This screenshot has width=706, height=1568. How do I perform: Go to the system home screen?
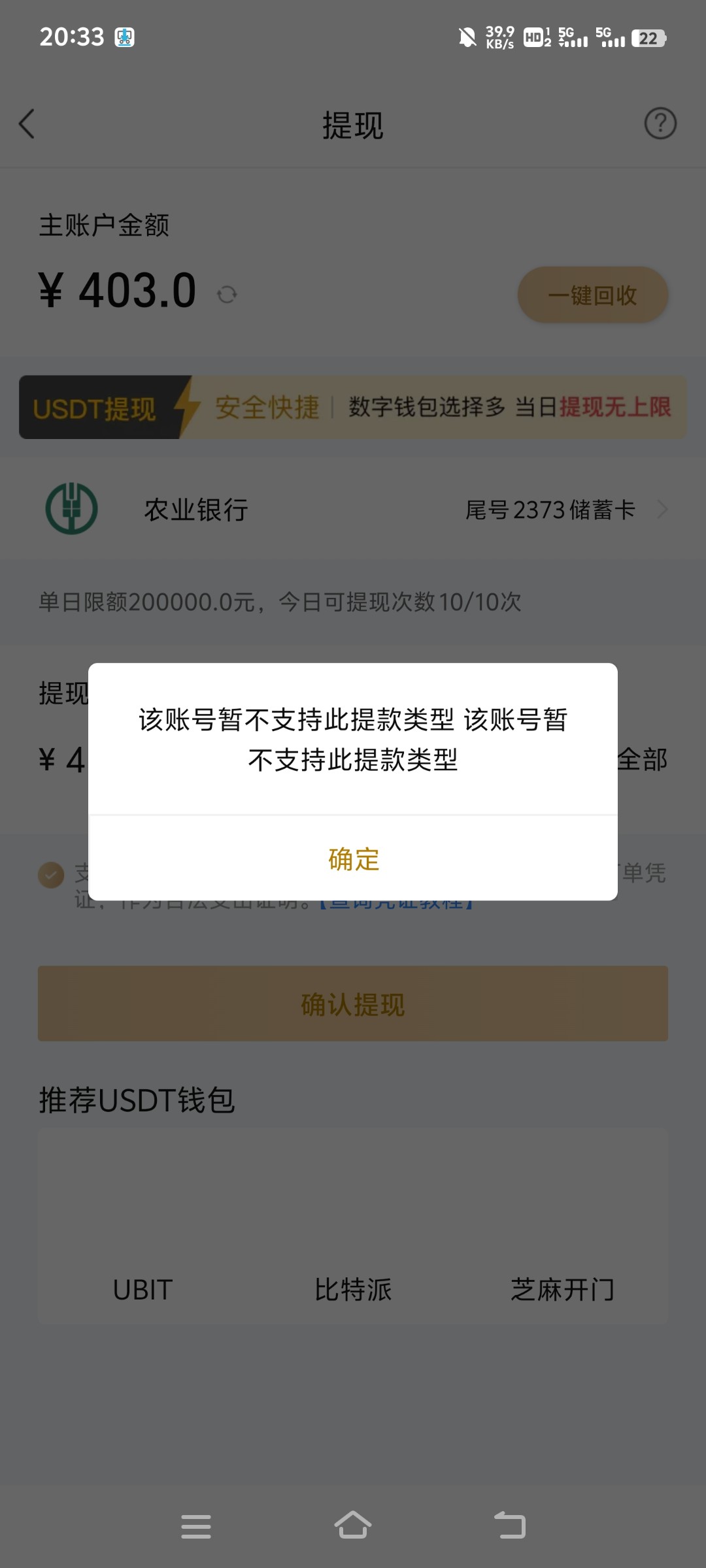[353, 1526]
